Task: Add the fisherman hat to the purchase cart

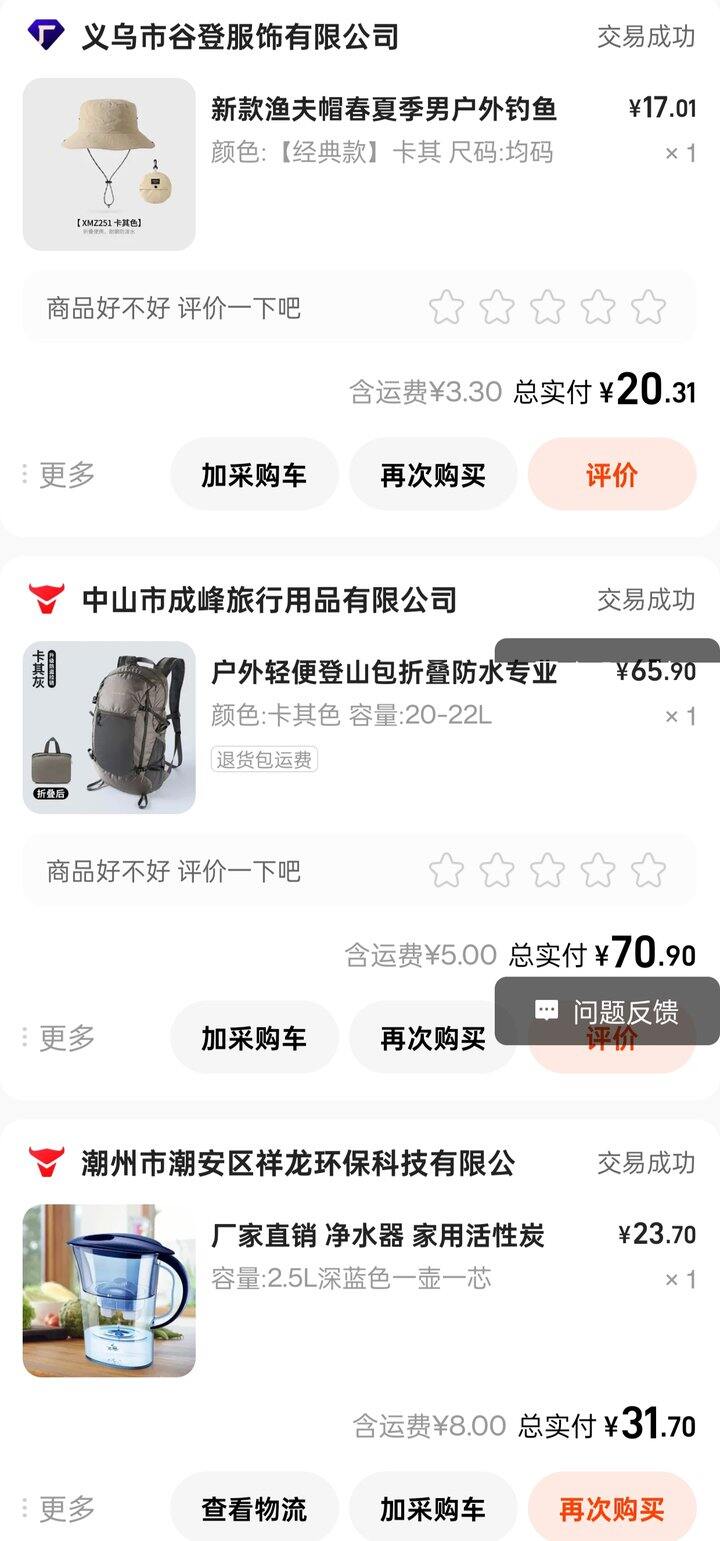Action: (254, 475)
